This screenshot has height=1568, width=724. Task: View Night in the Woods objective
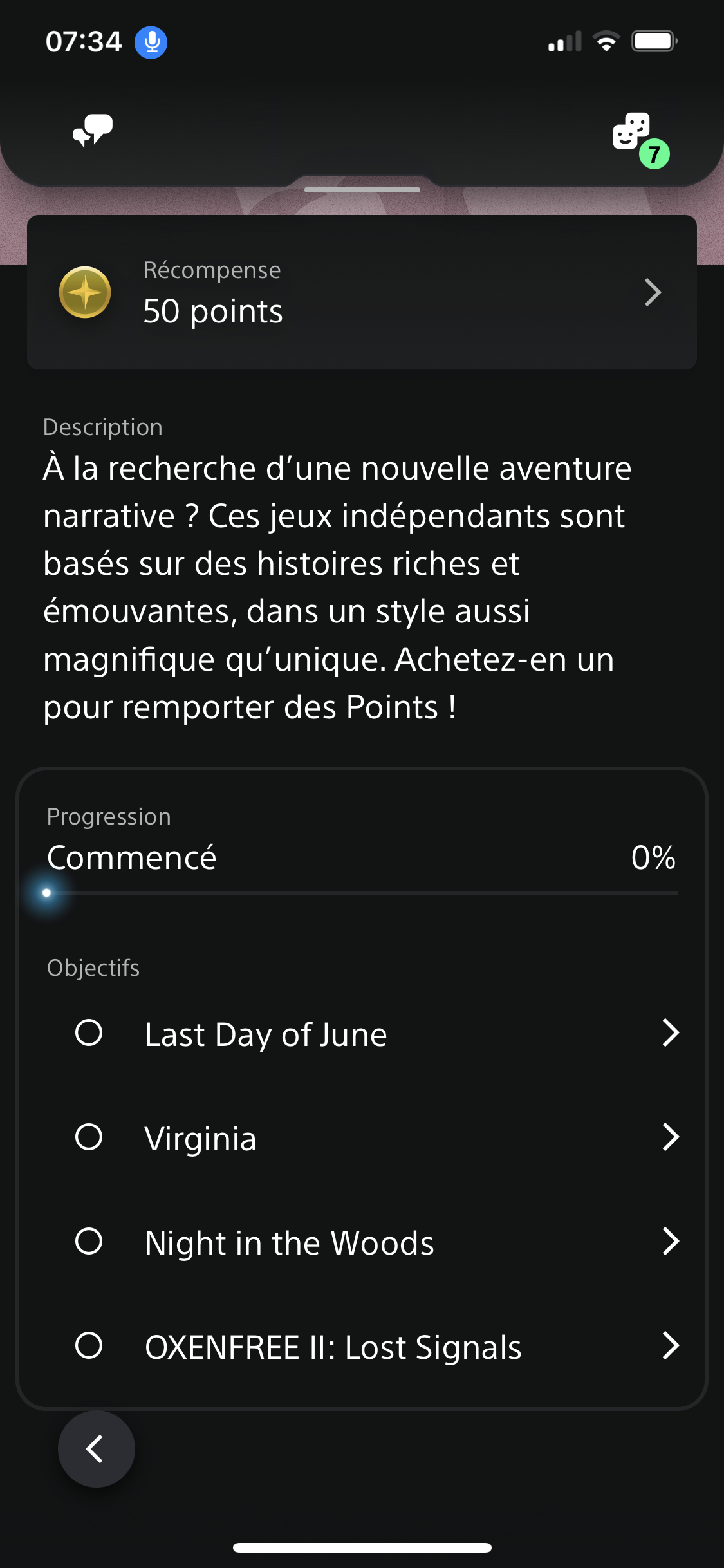pos(377,1242)
